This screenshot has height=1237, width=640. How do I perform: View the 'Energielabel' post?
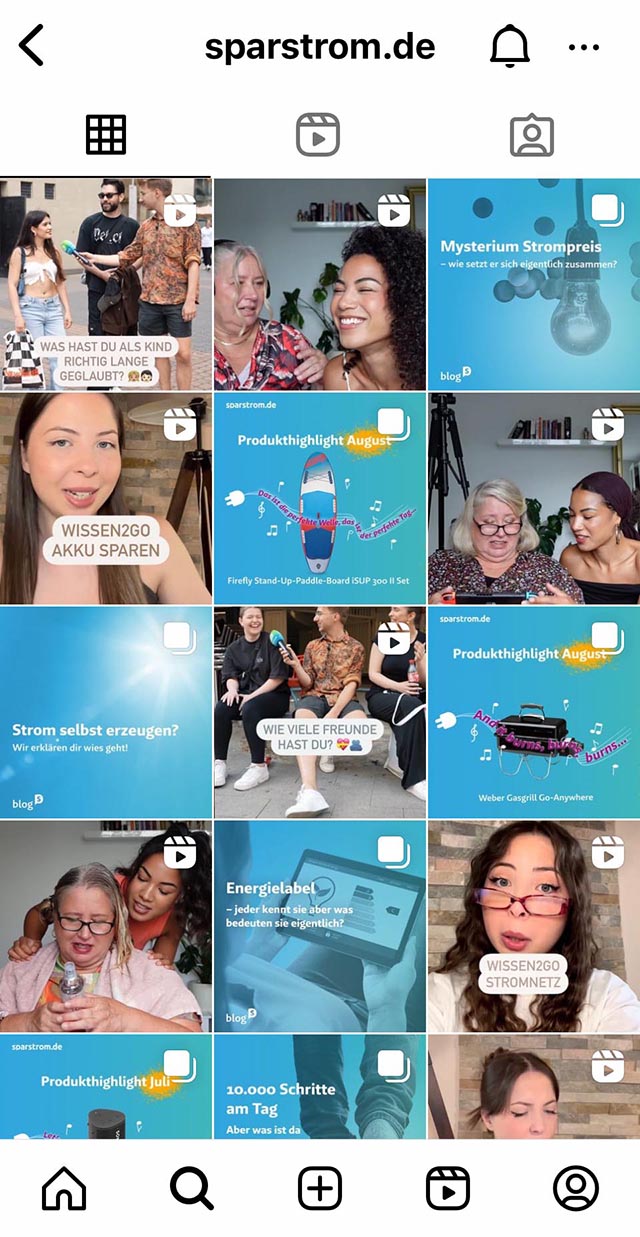pos(320,926)
